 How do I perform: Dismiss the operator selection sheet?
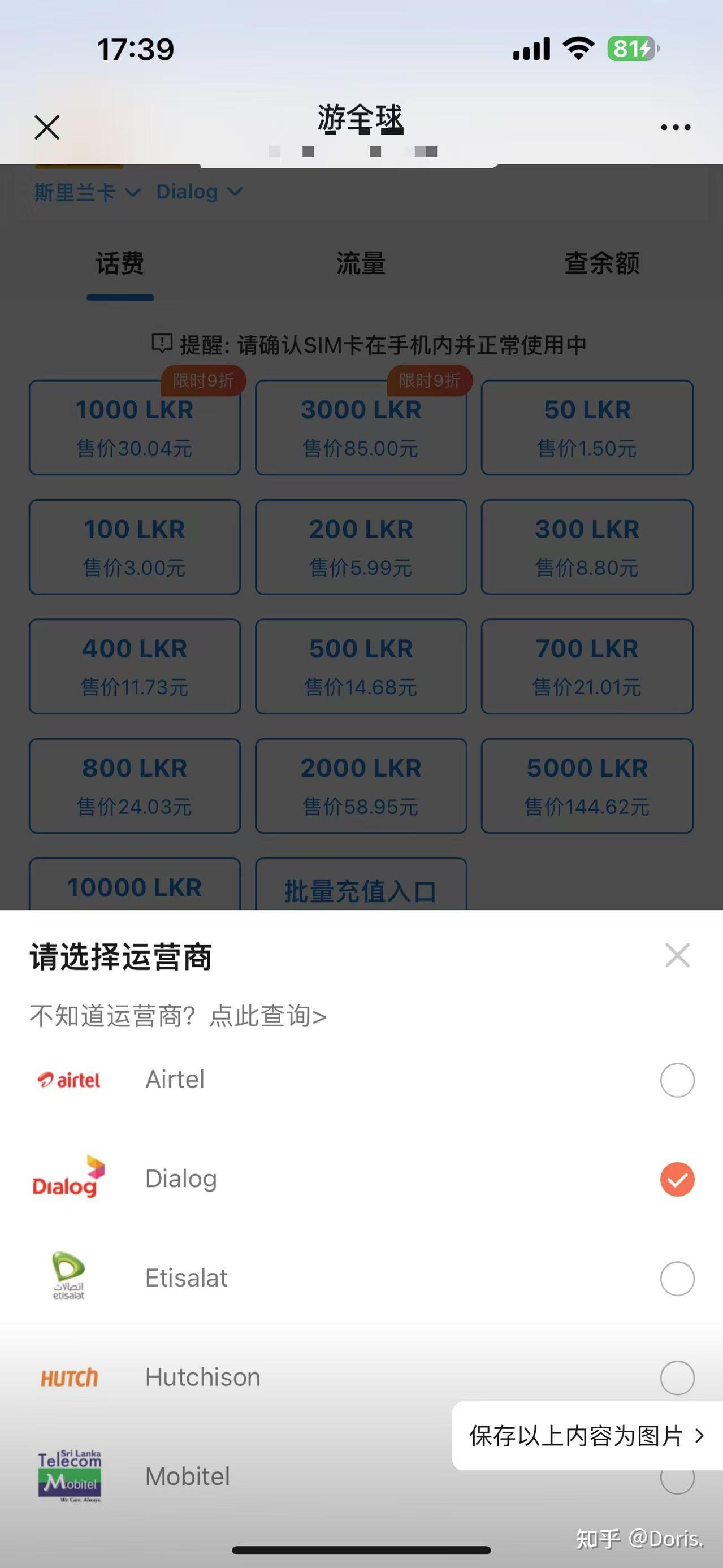coord(677,955)
